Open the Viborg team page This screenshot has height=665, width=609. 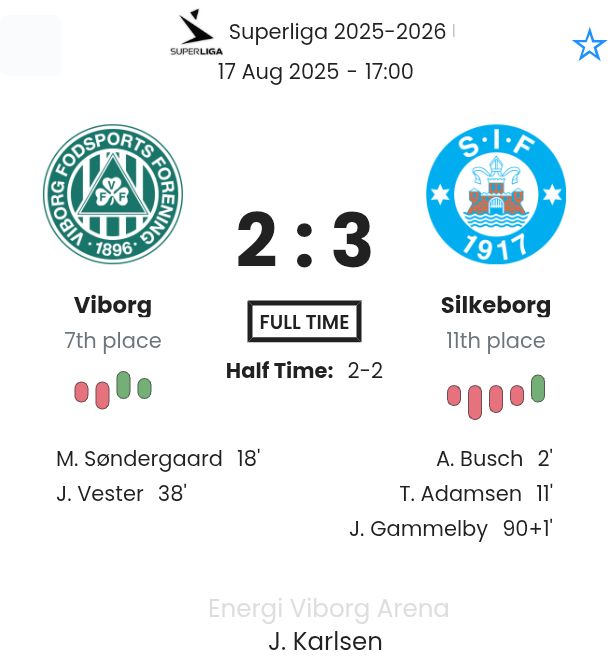[x=113, y=305]
